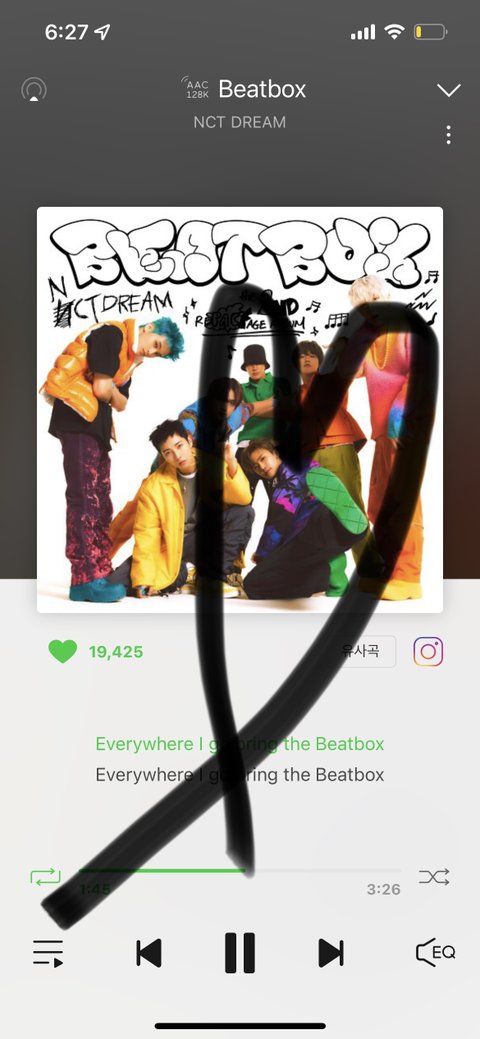Toggle the shuffle icon
Image resolution: width=480 pixels, height=1039 pixels.
click(434, 877)
